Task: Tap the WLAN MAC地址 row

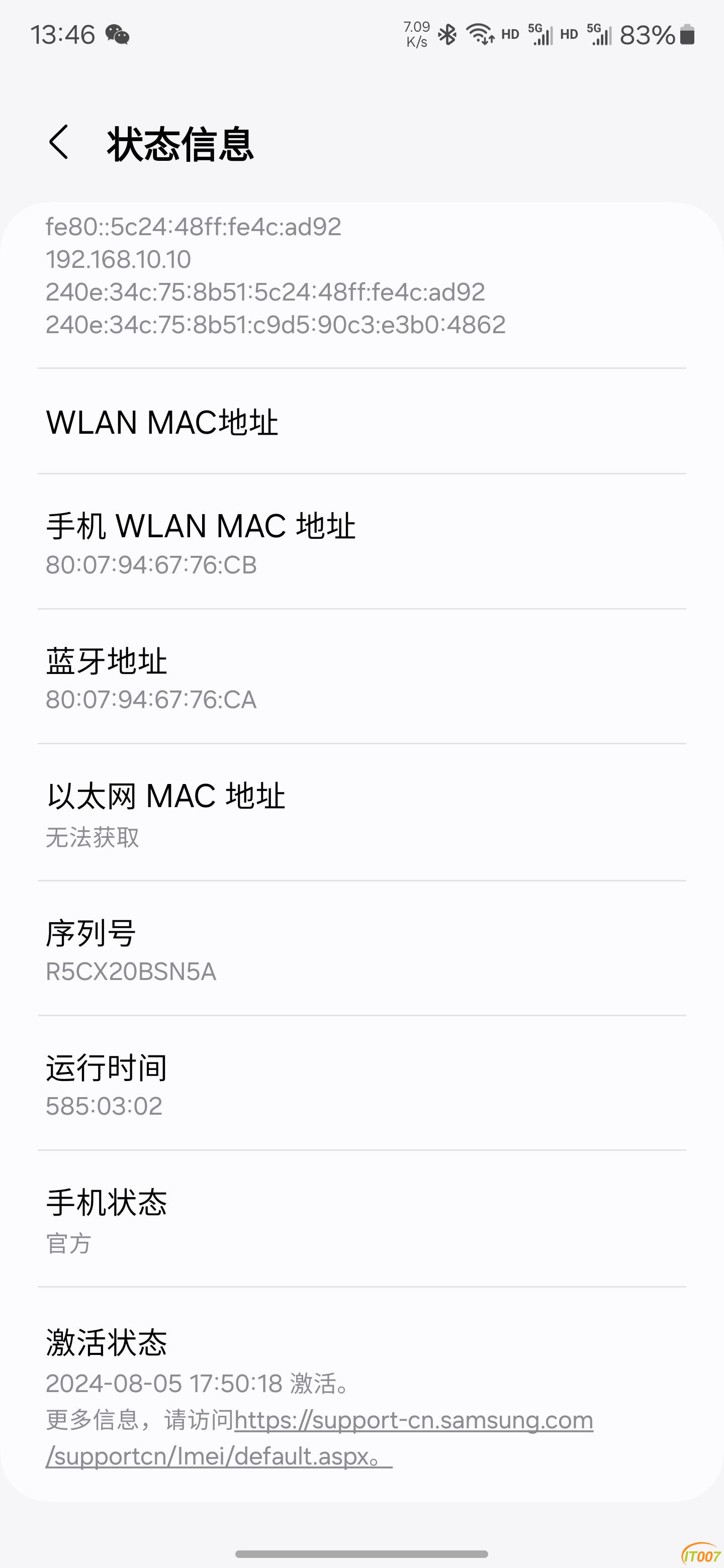Action: (x=361, y=422)
